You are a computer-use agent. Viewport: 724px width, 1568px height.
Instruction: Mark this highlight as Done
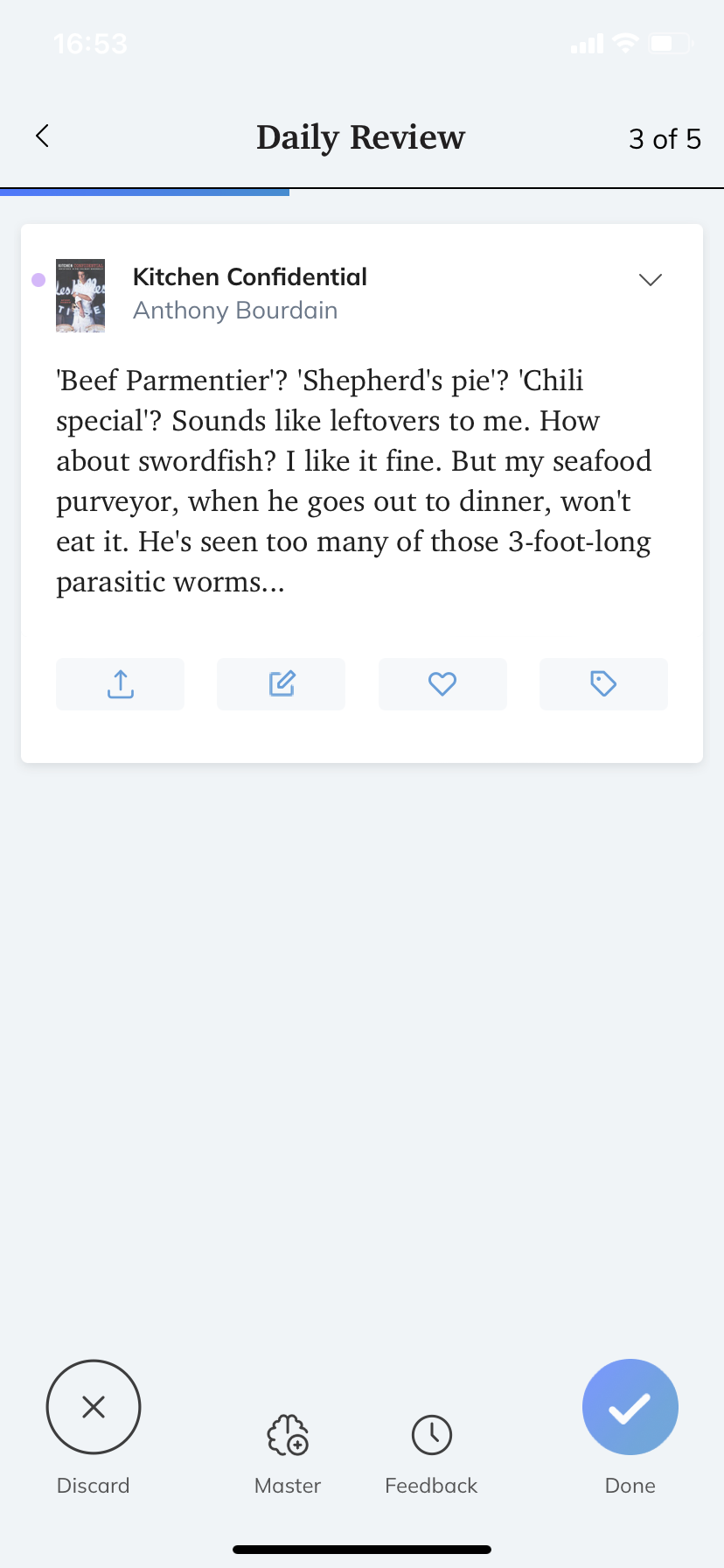coord(630,1407)
